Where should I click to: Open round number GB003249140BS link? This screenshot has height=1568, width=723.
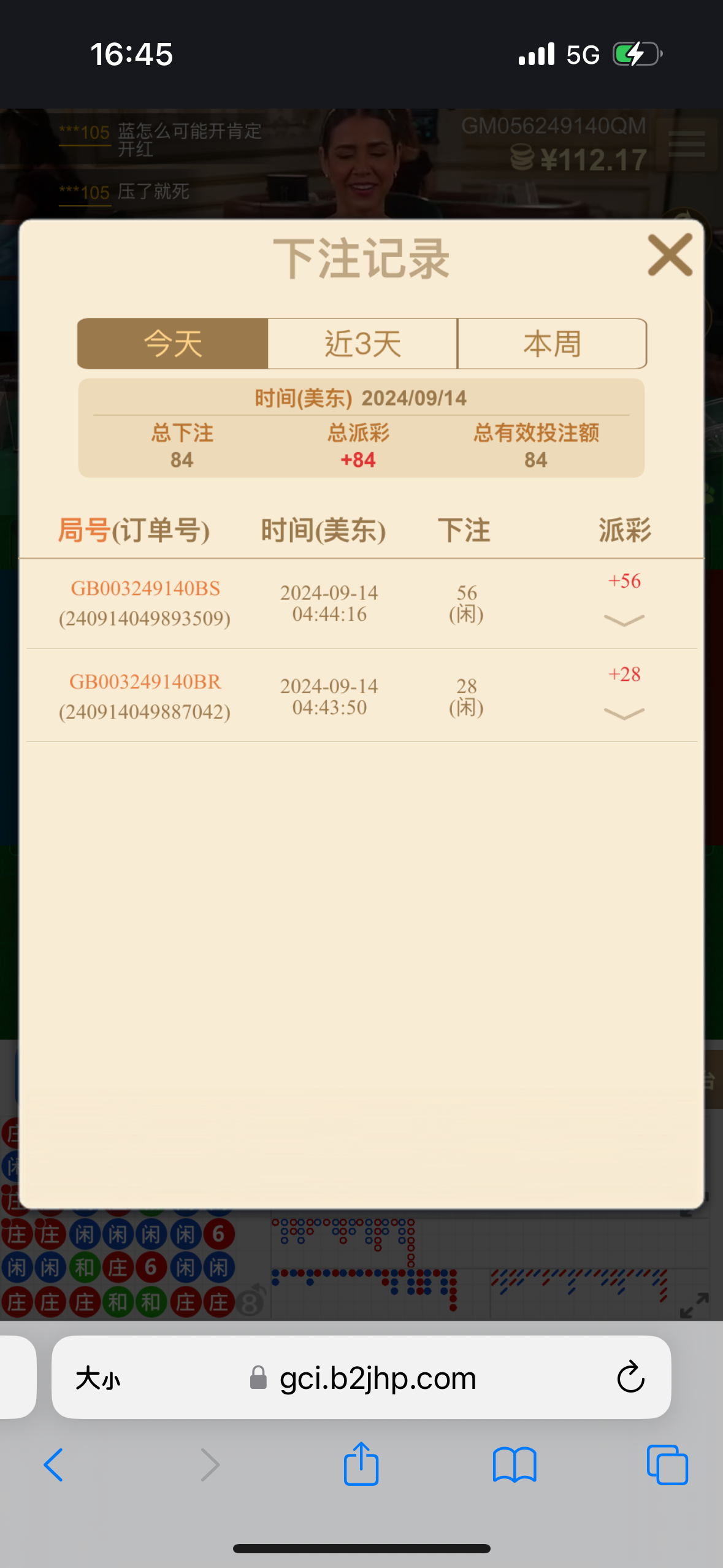pos(145,588)
